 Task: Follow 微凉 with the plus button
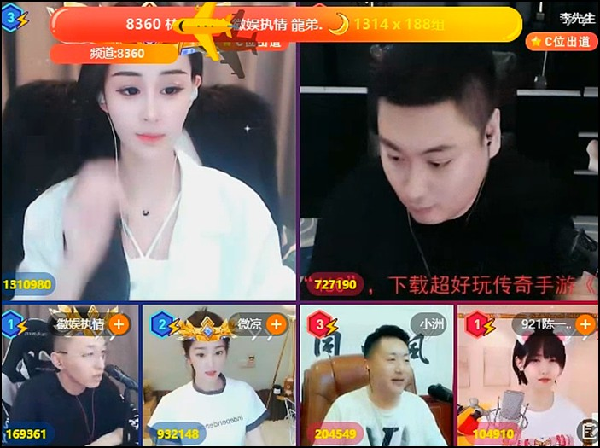click(277, 324)
